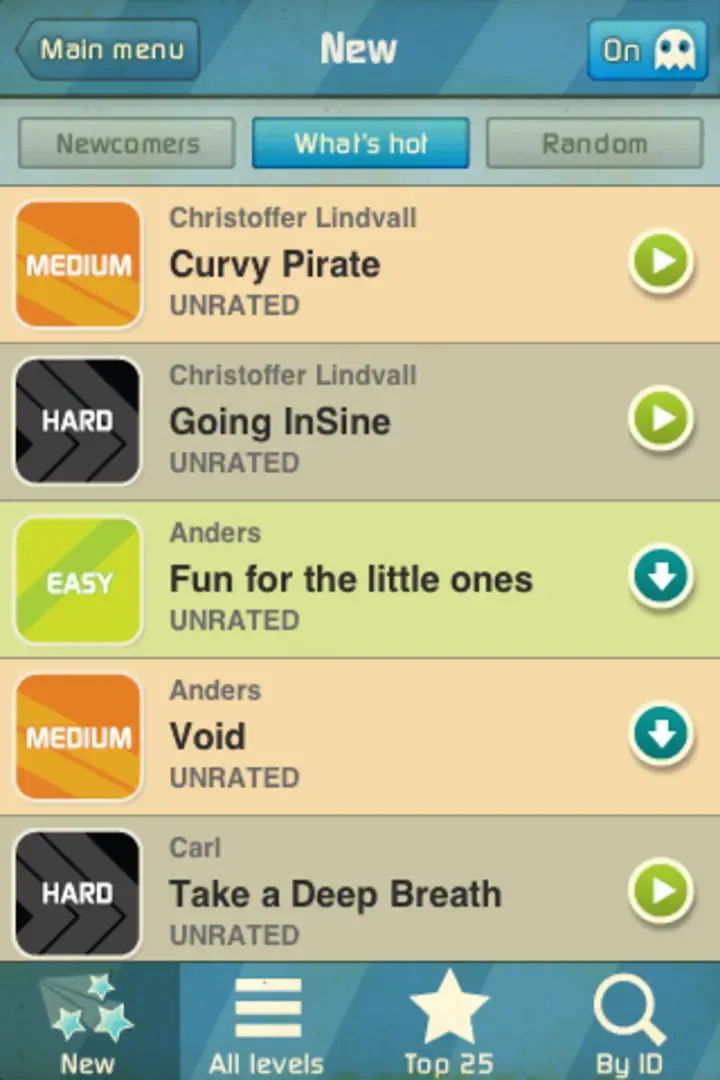Open the By ID search tab
The image size is (720, 1080).
tap(628, 1022)
